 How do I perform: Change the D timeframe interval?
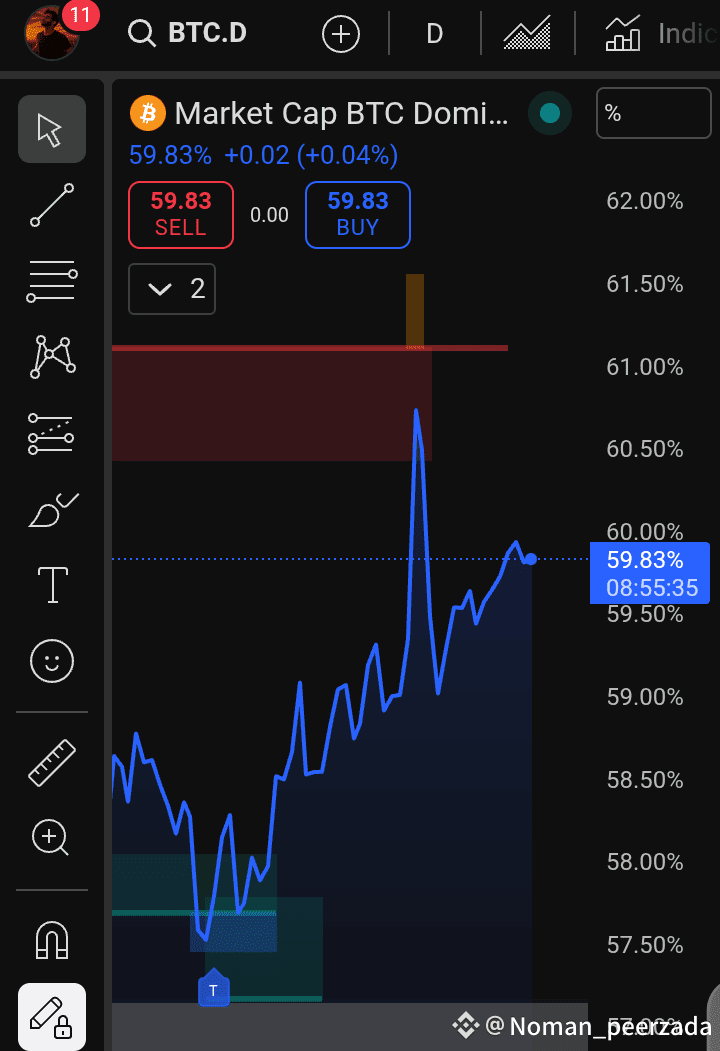434,34
